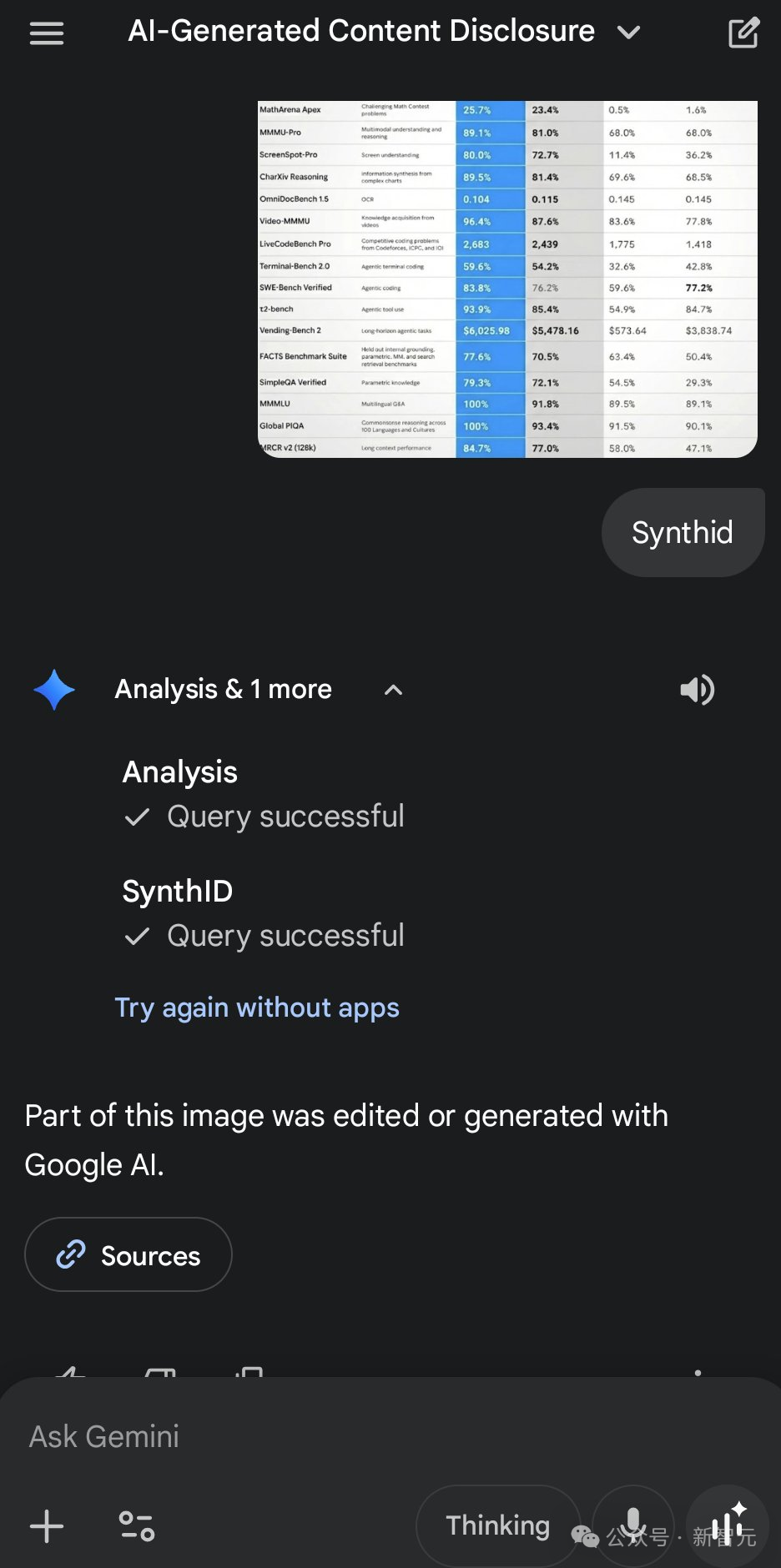781x1568 pixels.
Task: Expand the AI-Generated Content Disclosure title dropdown
Action: [x=627, y=33]
